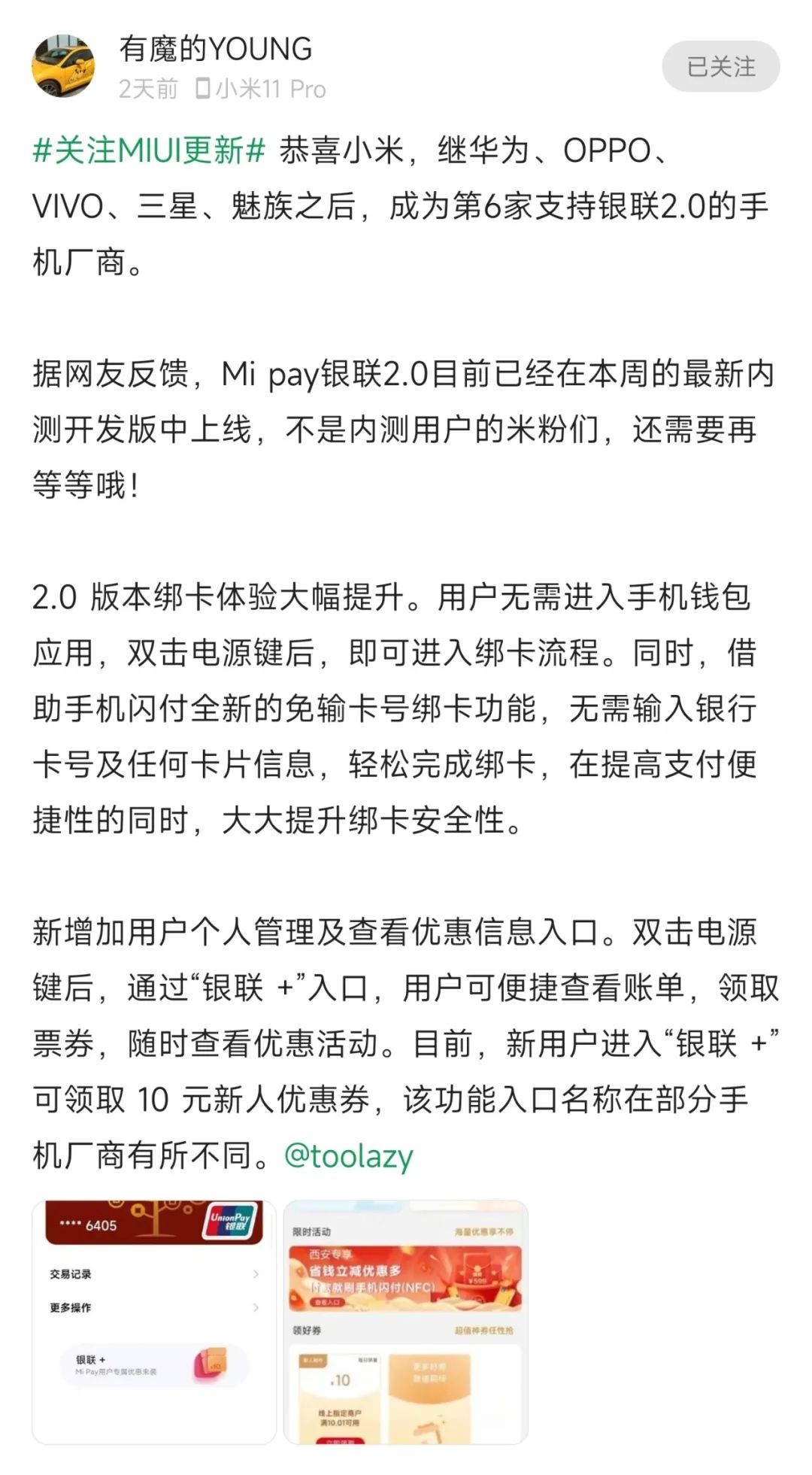Open the username 有魔的YOUNG

216,50
